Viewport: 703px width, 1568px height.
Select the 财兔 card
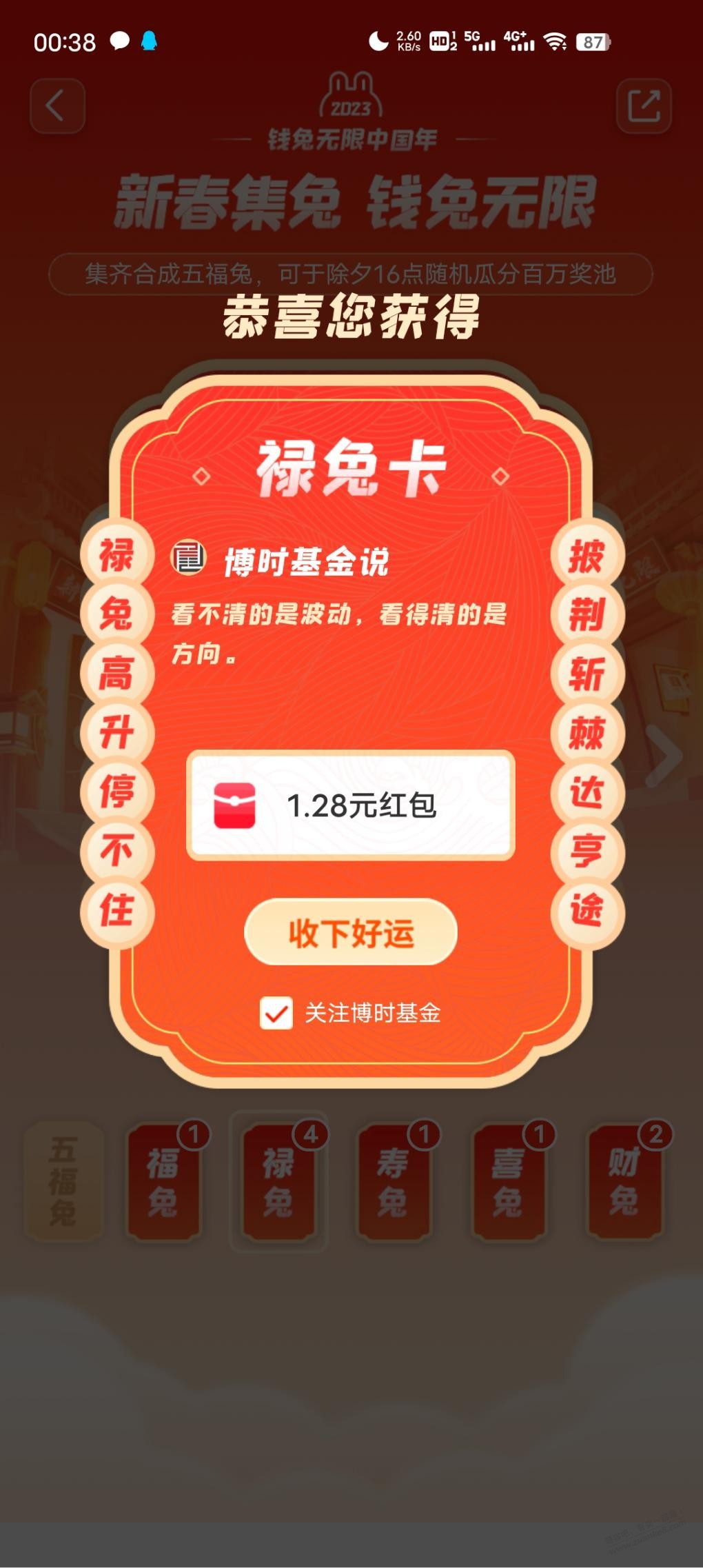coord(624,1182)
